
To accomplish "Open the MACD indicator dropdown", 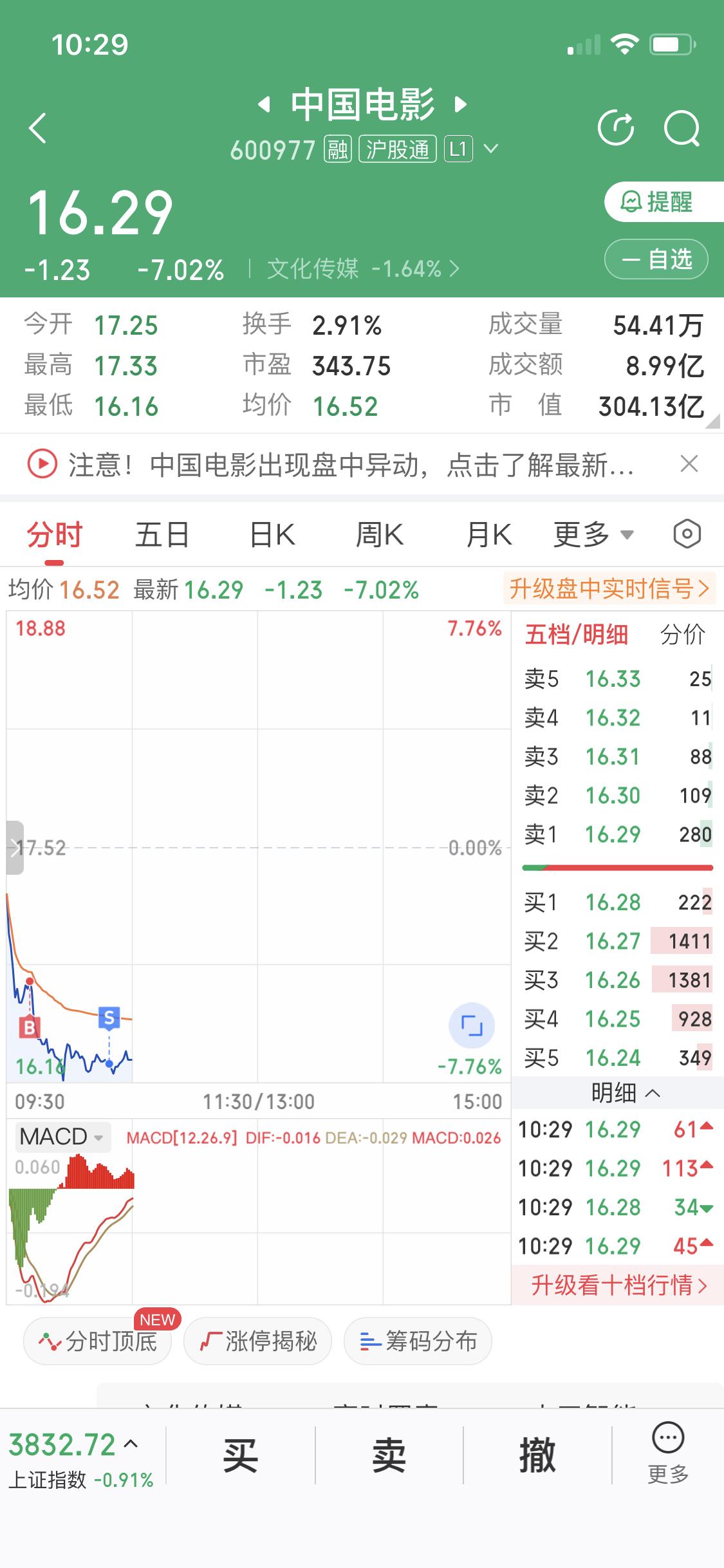I will 62,1136.
